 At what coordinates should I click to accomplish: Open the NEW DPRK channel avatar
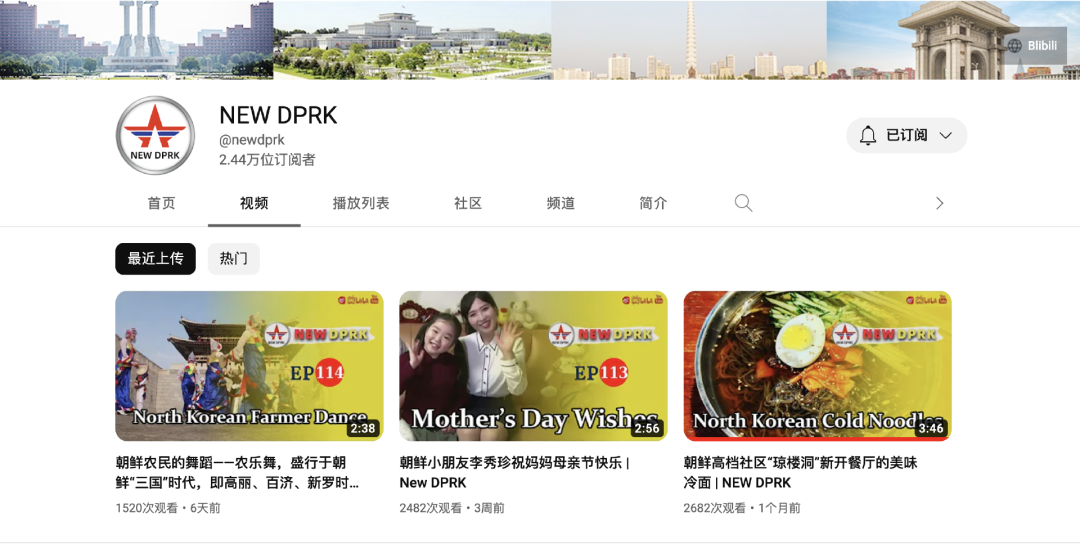pyautogui.click(x=155, y=135)
